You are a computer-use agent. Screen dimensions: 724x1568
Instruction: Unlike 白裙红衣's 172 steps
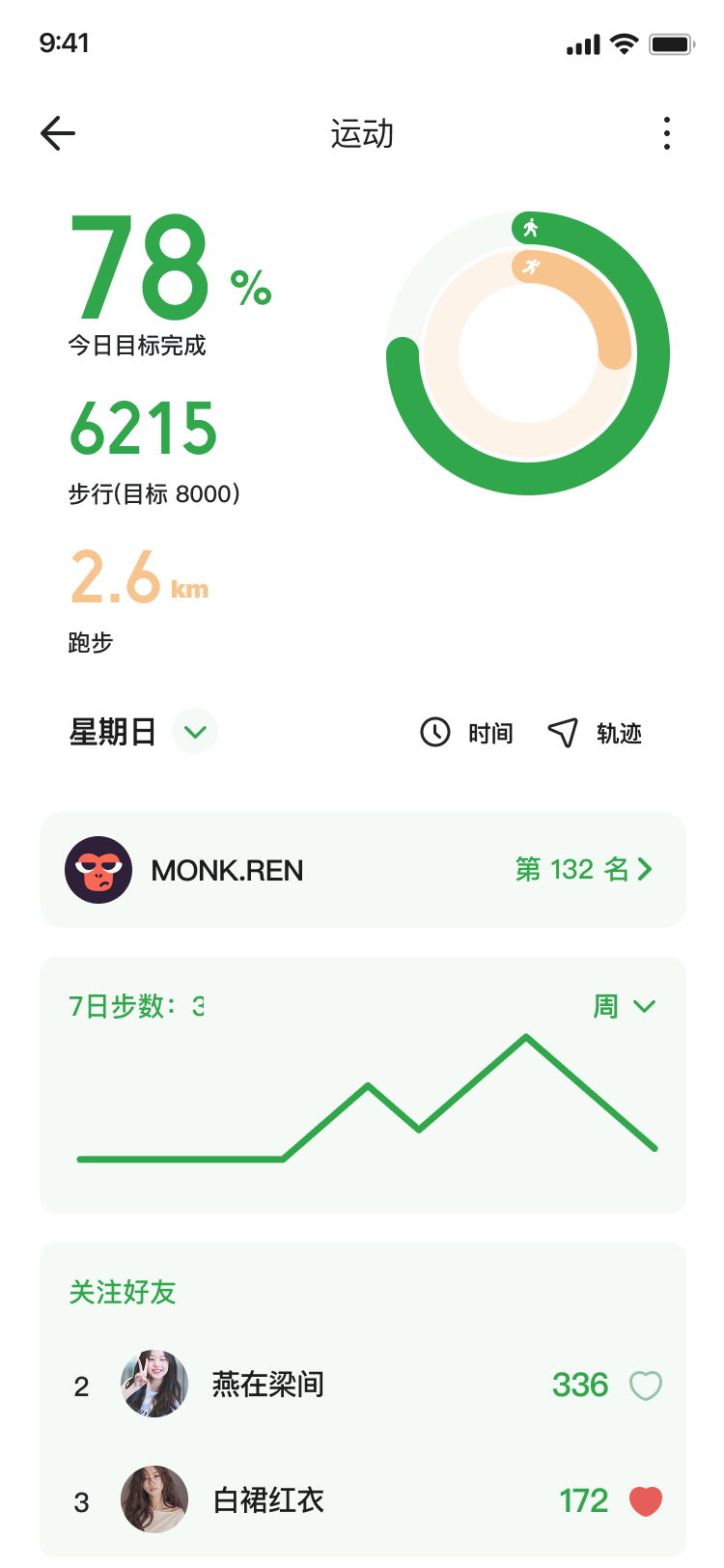645,1501
